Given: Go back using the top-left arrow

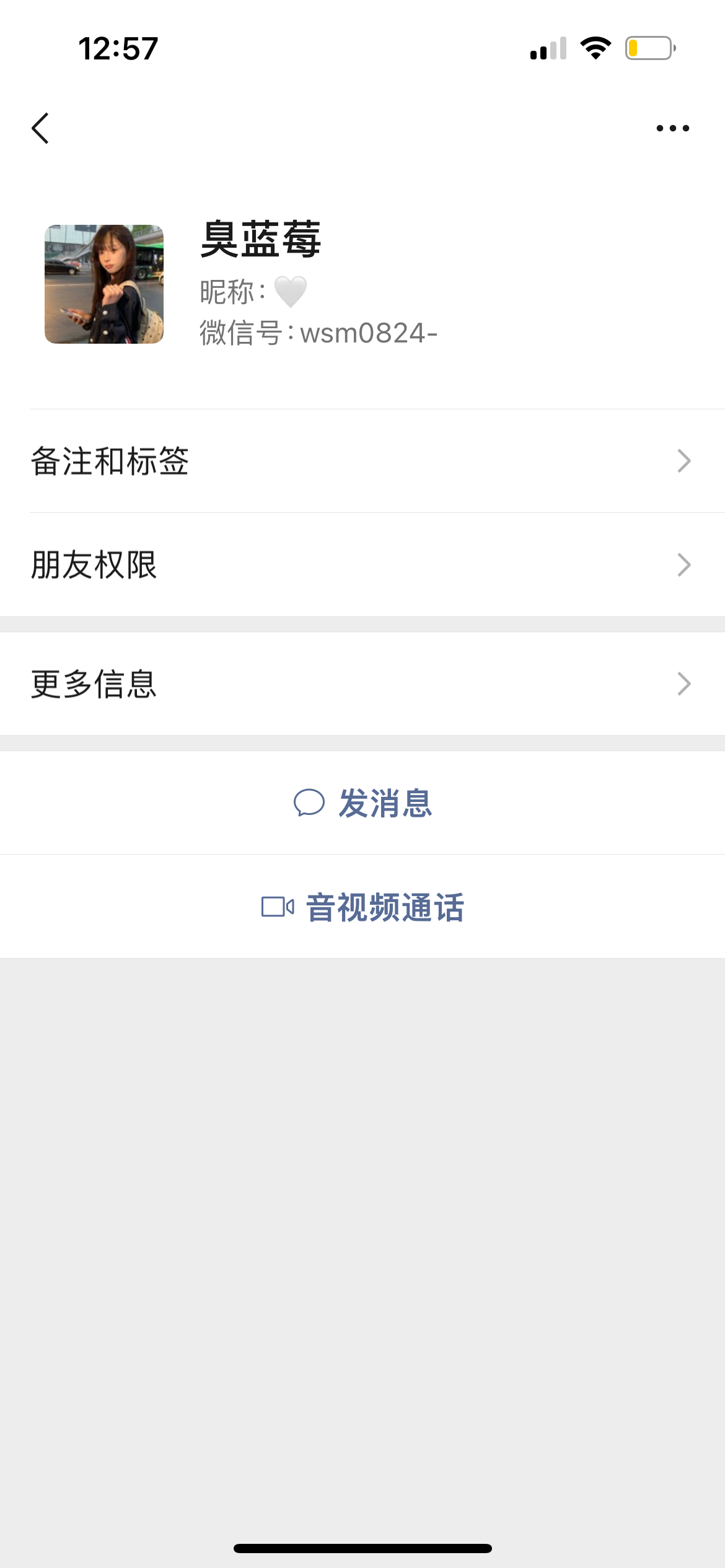Looking at the screenshot, I should pos(40,128).
